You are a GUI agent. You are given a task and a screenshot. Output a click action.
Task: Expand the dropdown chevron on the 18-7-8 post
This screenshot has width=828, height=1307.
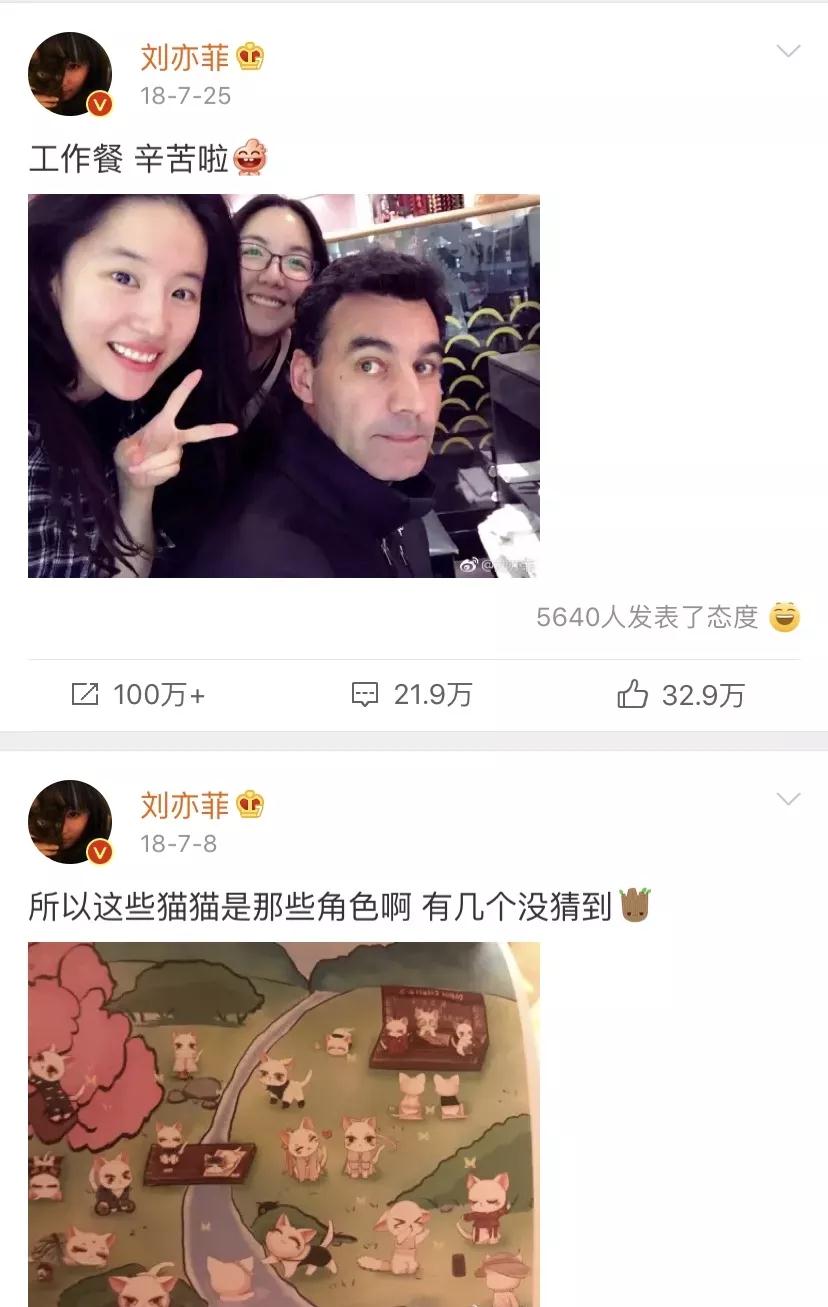[788, 799]
